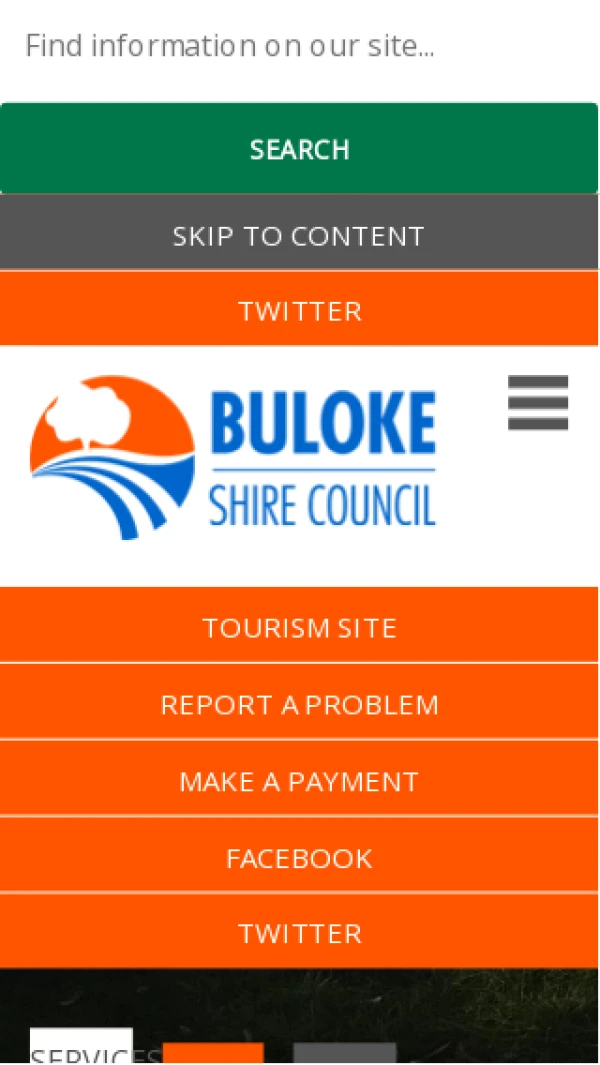Open the hamburger menu
Viewport: 600px width, 1065px height.
pos(538,403)
